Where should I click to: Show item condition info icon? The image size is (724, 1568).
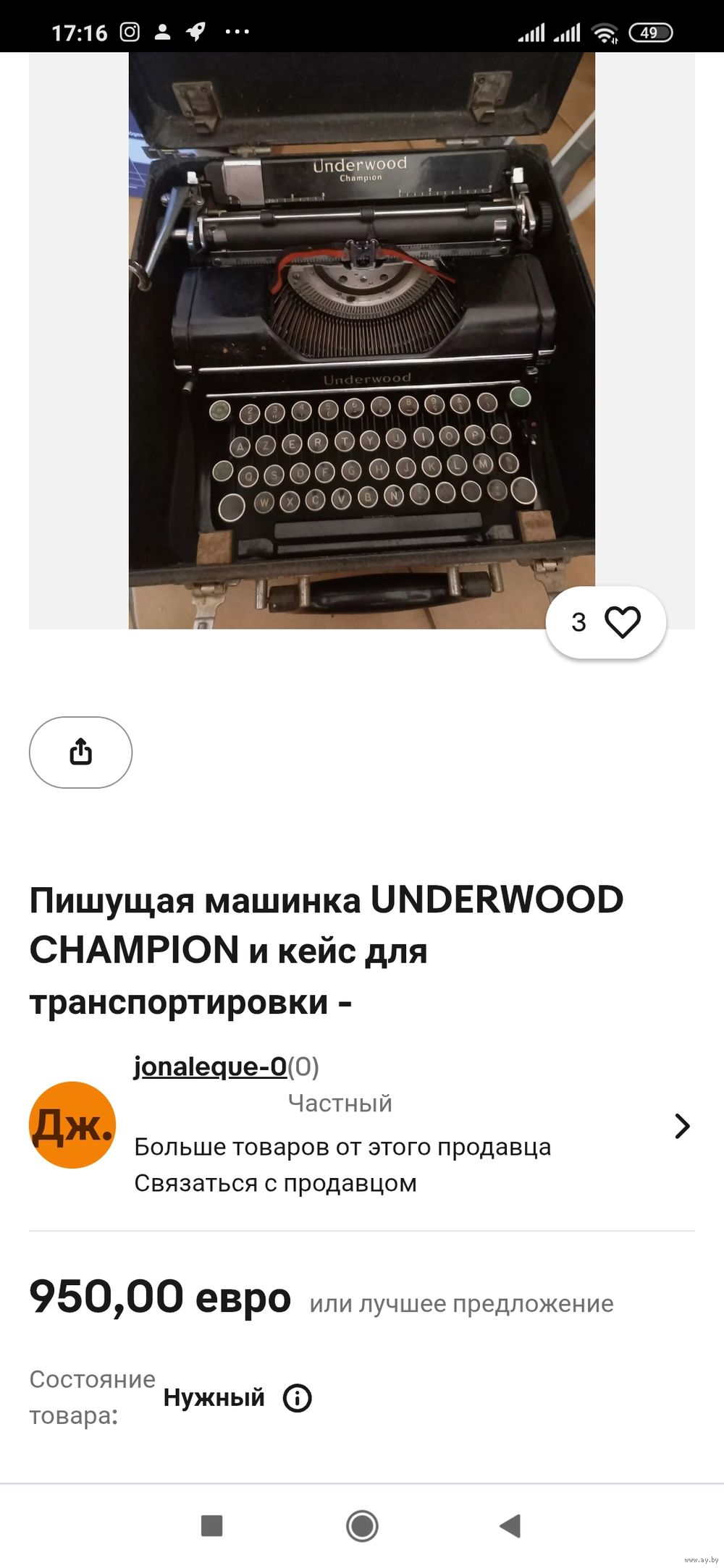pos(297,1398)
